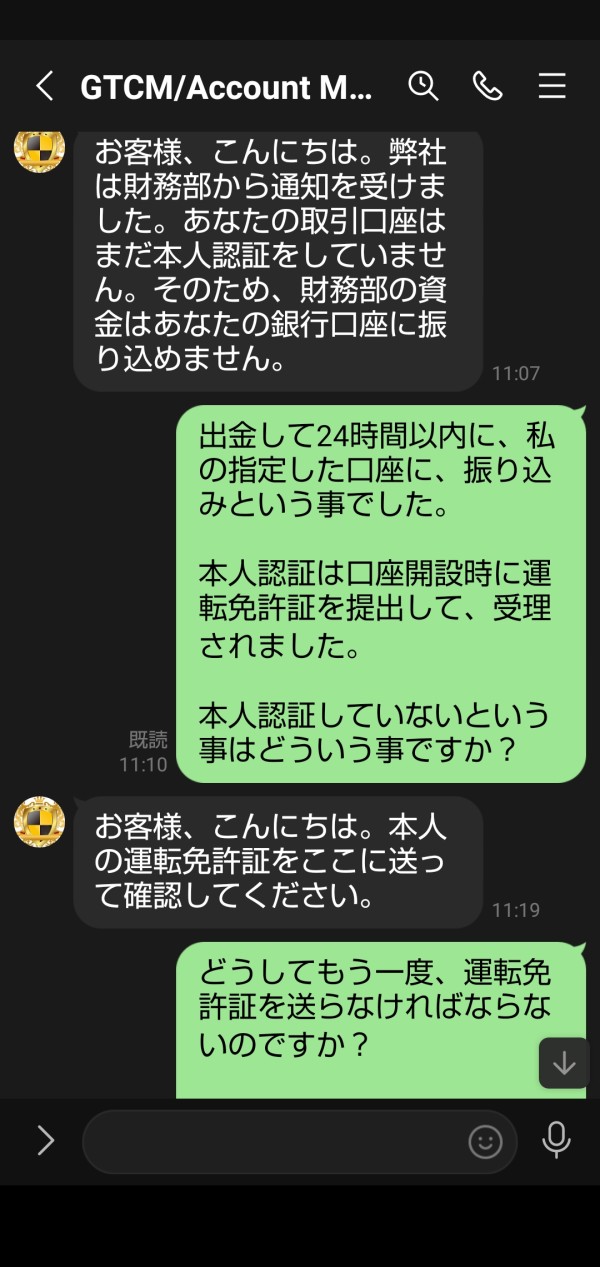
Task: Open the chat menu
Action: (x=552, y=86)
